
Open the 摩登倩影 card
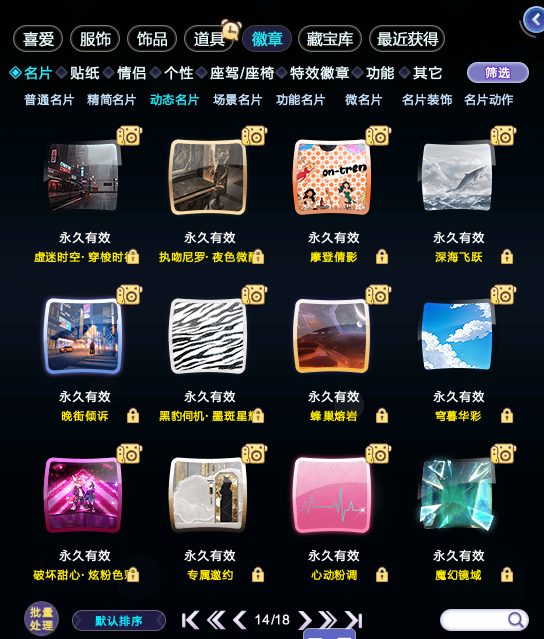[x=332, y=177]
